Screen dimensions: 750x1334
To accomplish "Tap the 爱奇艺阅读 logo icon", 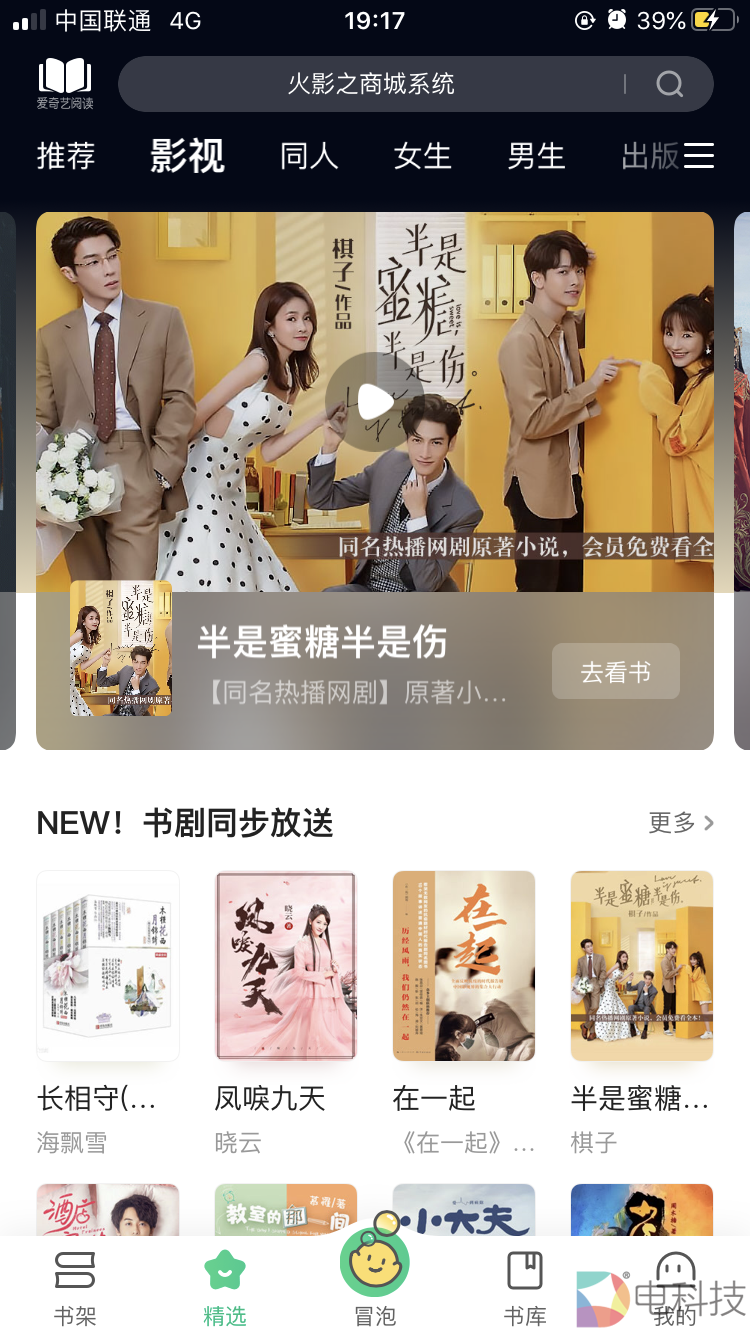I will 65,84.
